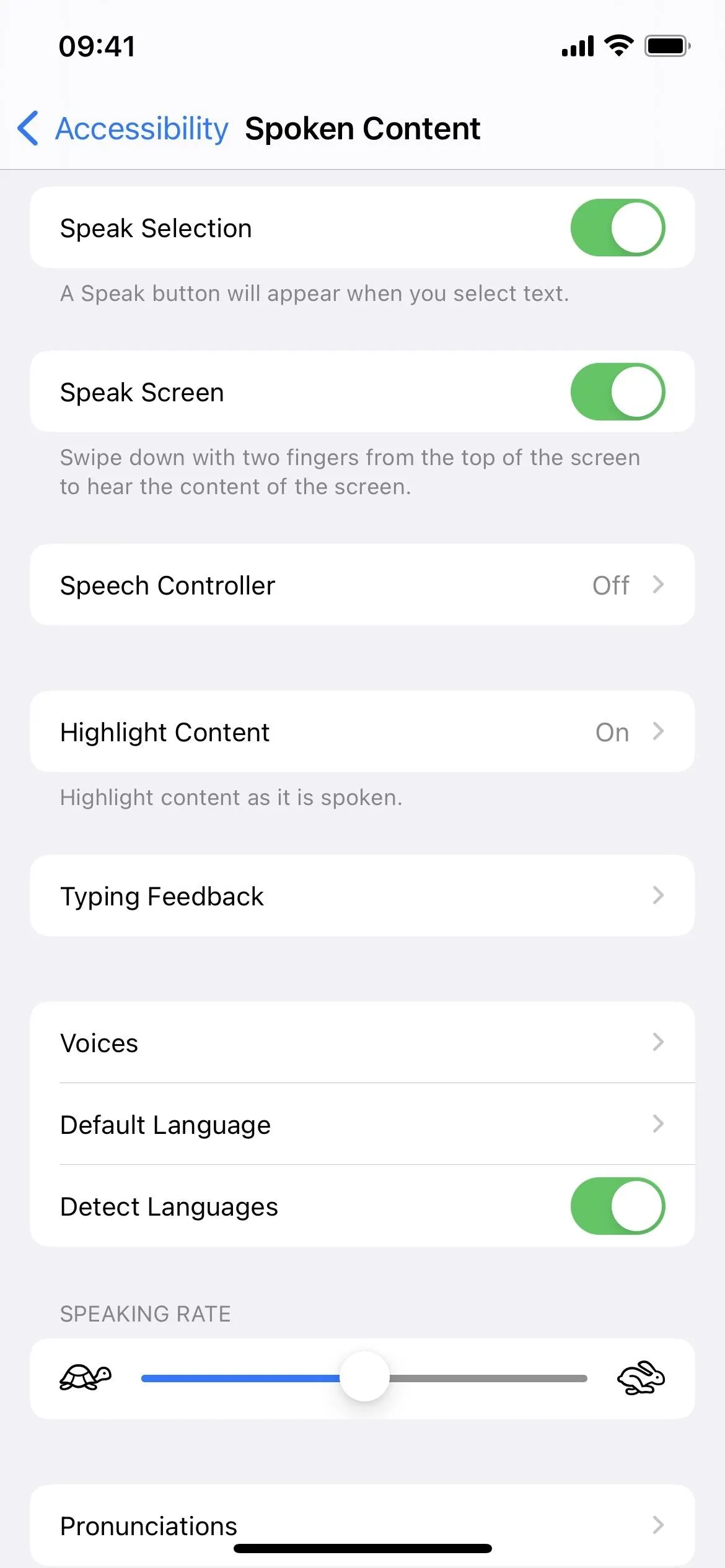Open Typing Feedback settings
725x1568 pixels.
click(362, 895)
